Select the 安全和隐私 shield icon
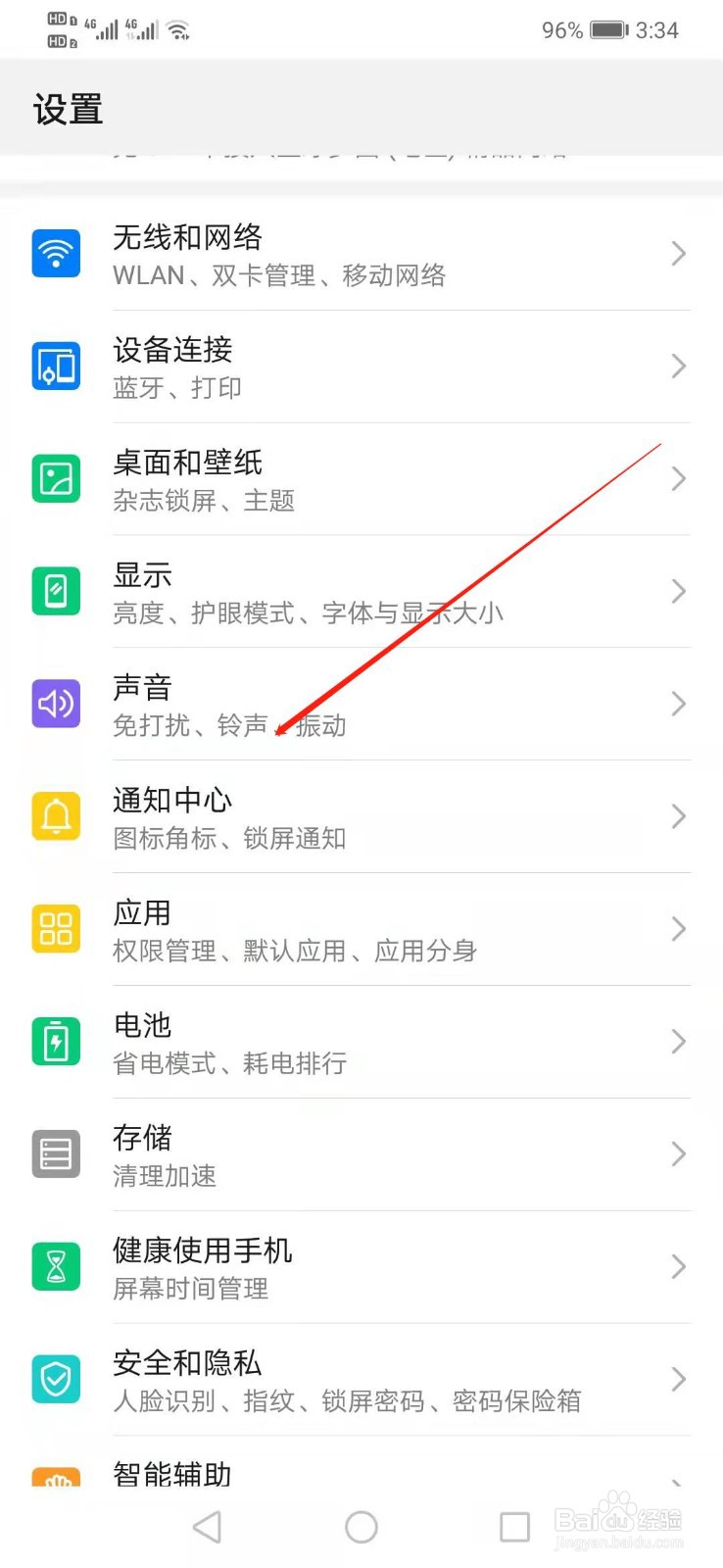Image resolution: width=723 pixels, height=1568 pixels. pos(56,1379)
